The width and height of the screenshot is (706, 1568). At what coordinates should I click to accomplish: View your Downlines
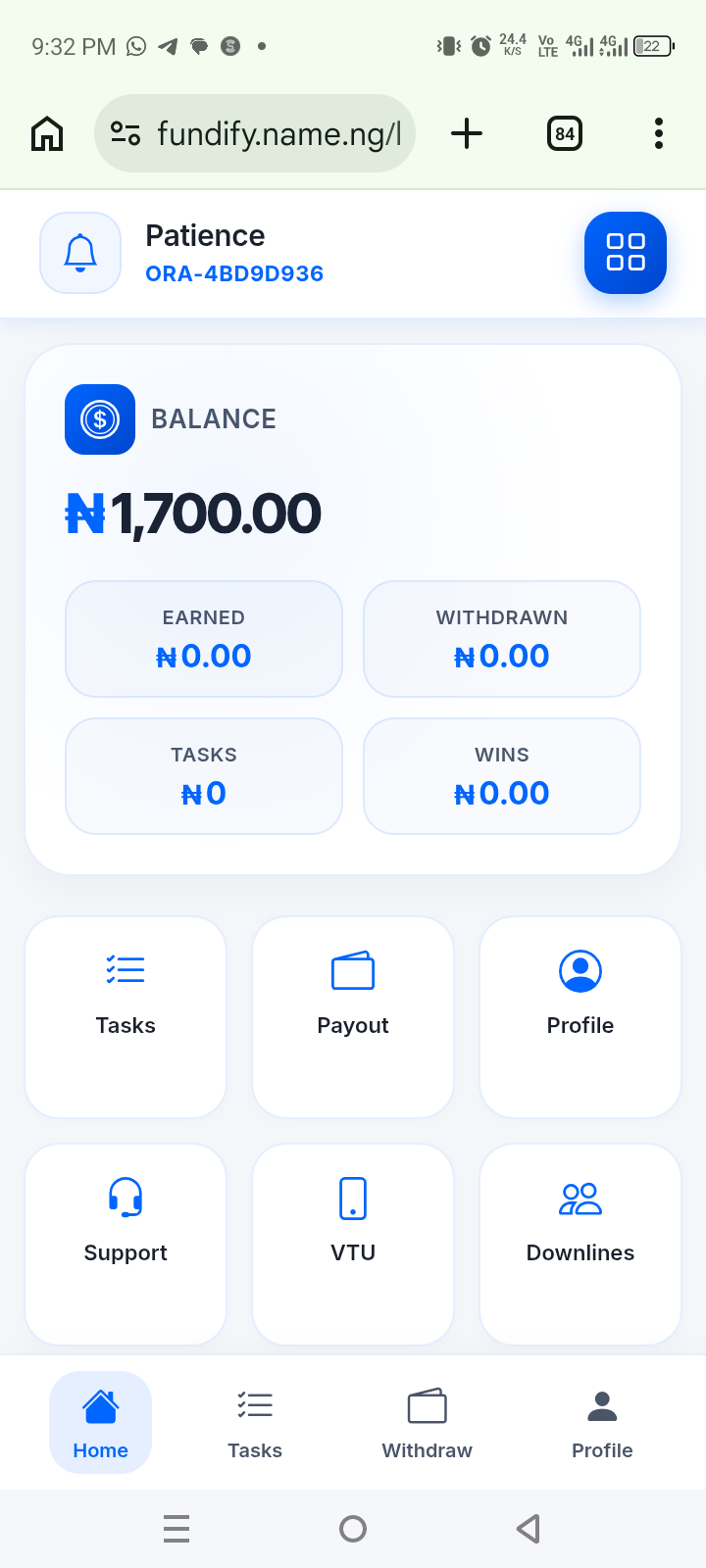point(580,1244)
